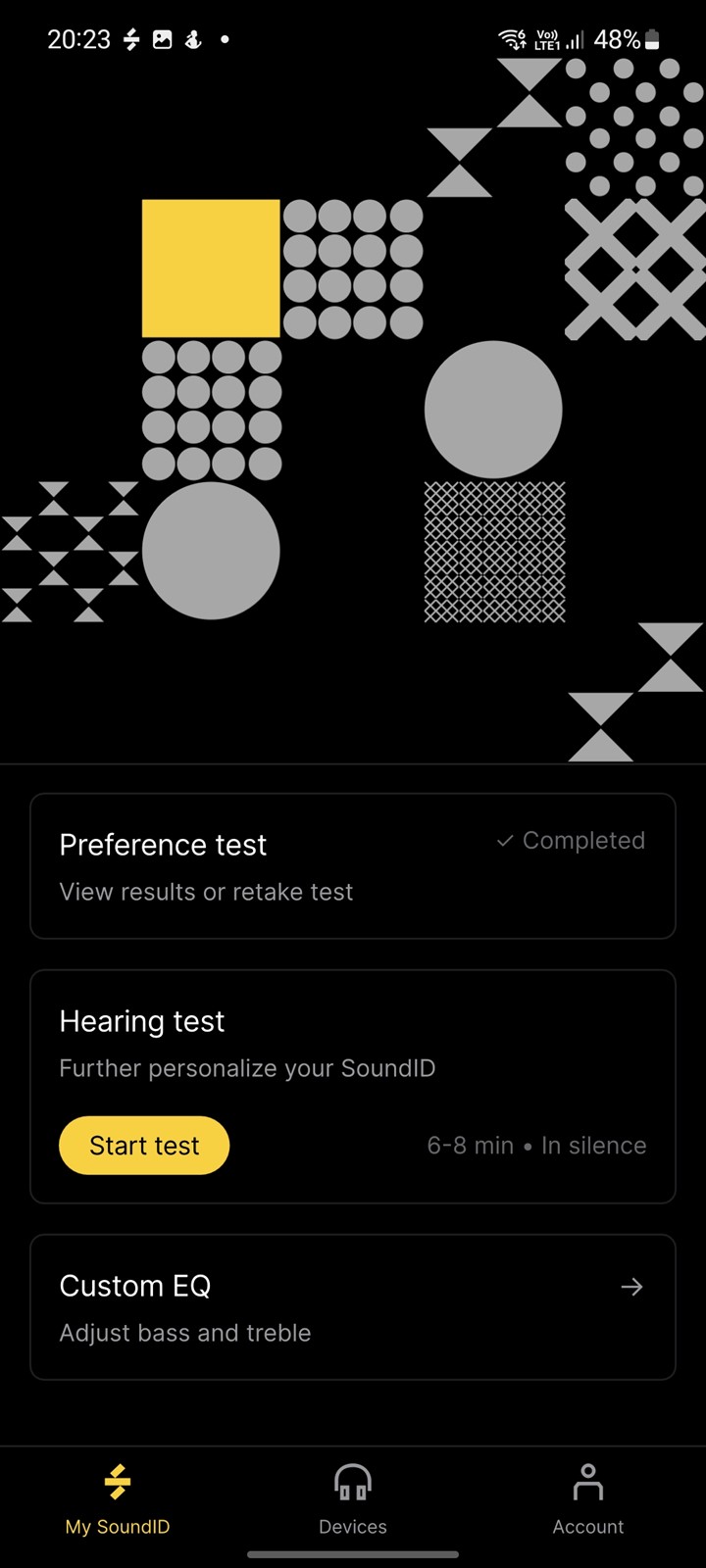The image size is (706, 1568).
Task: Go to the Account tab
Action: point(588,1499)
